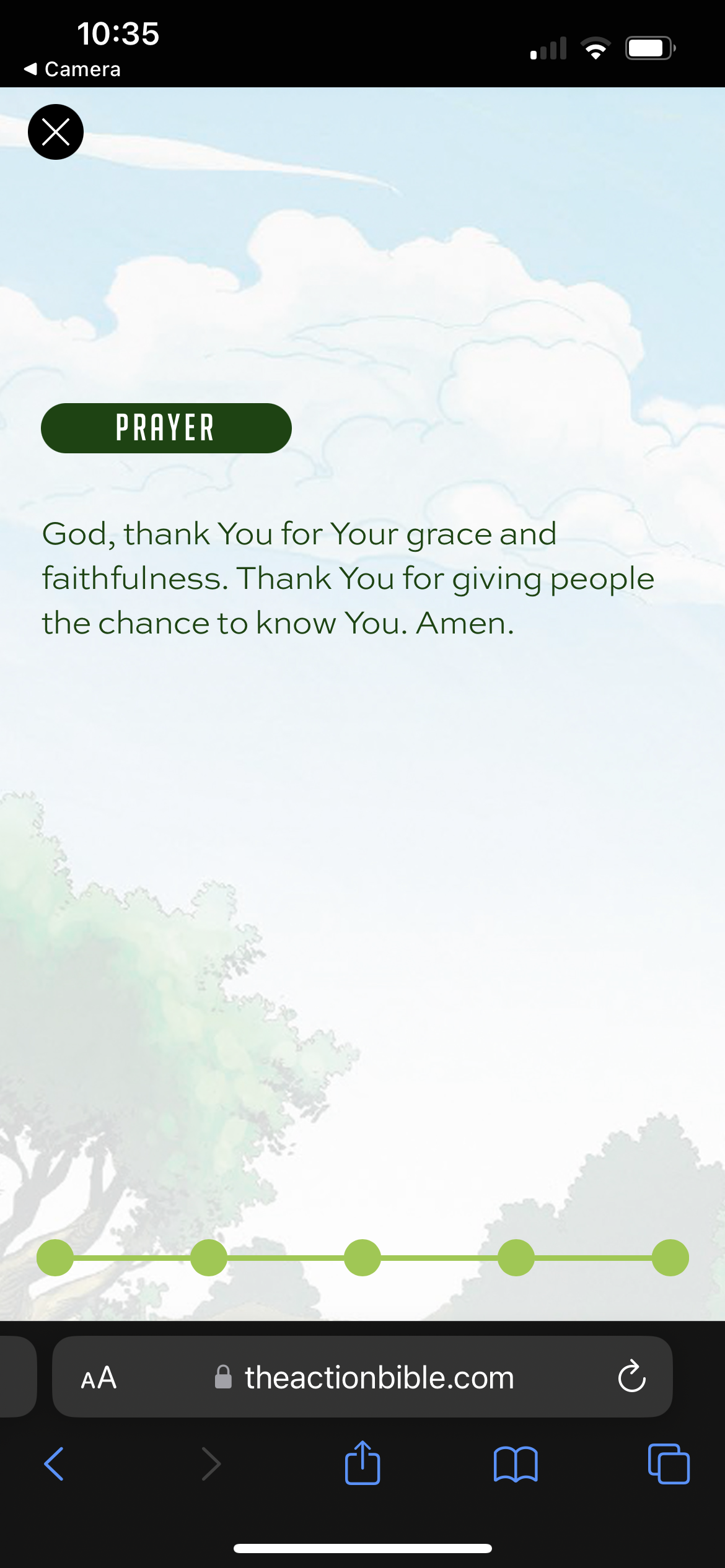Screen dimensions: 725x1568
Task: Open the share sheet
Action: point(362,1463)
